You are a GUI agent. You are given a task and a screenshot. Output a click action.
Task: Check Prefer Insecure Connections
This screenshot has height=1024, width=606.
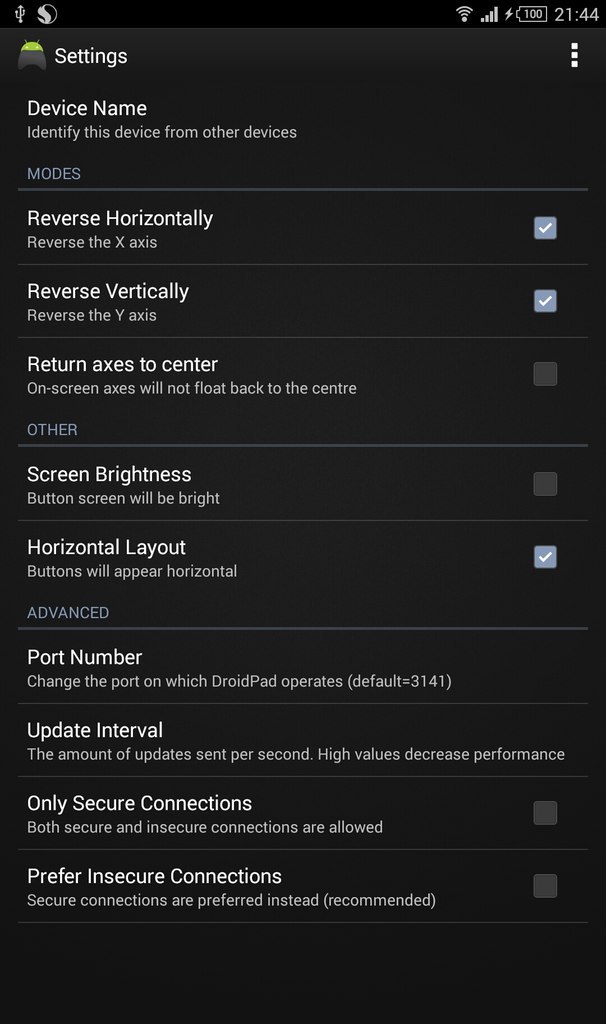[545, 886]
